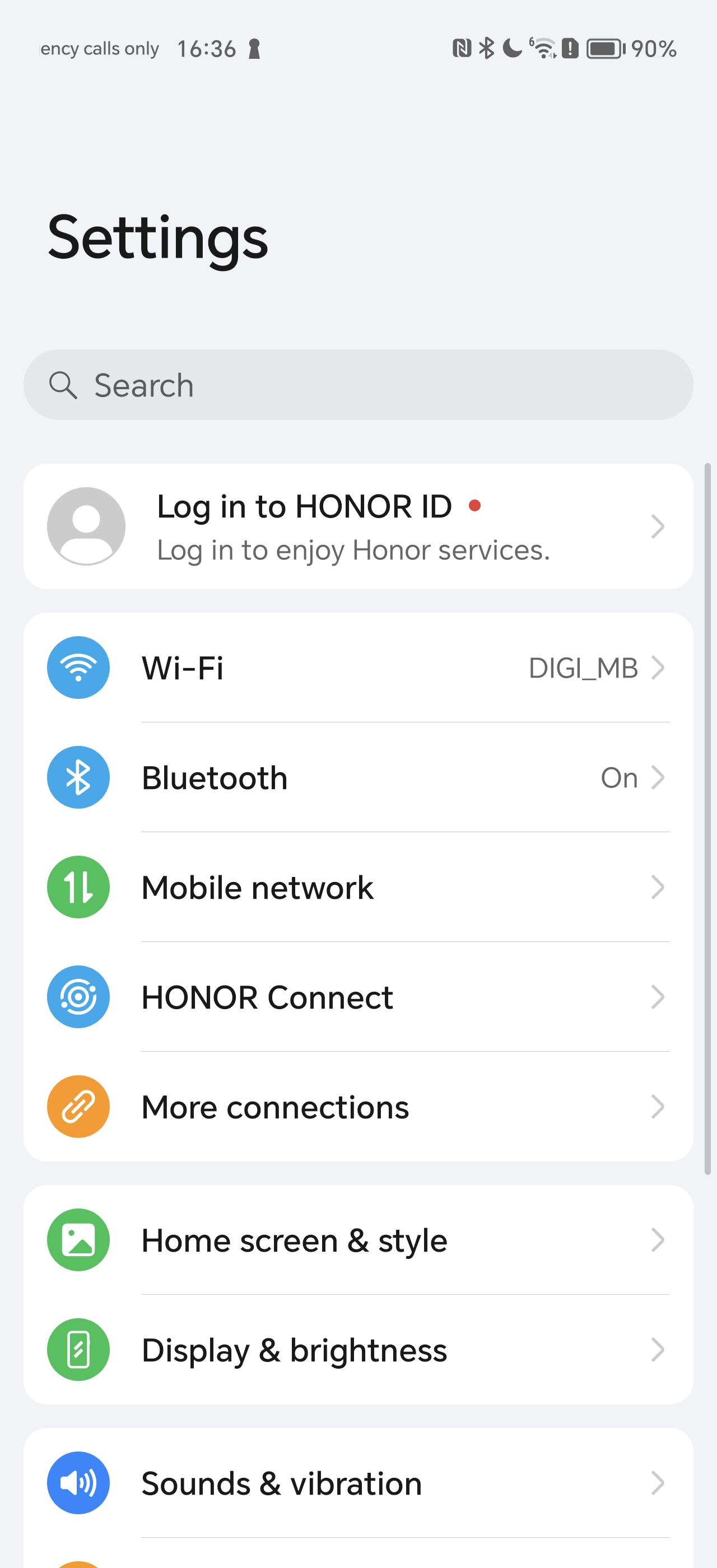Select HONOR Connect
The image size is (717, 1568).
coord(358,996)
